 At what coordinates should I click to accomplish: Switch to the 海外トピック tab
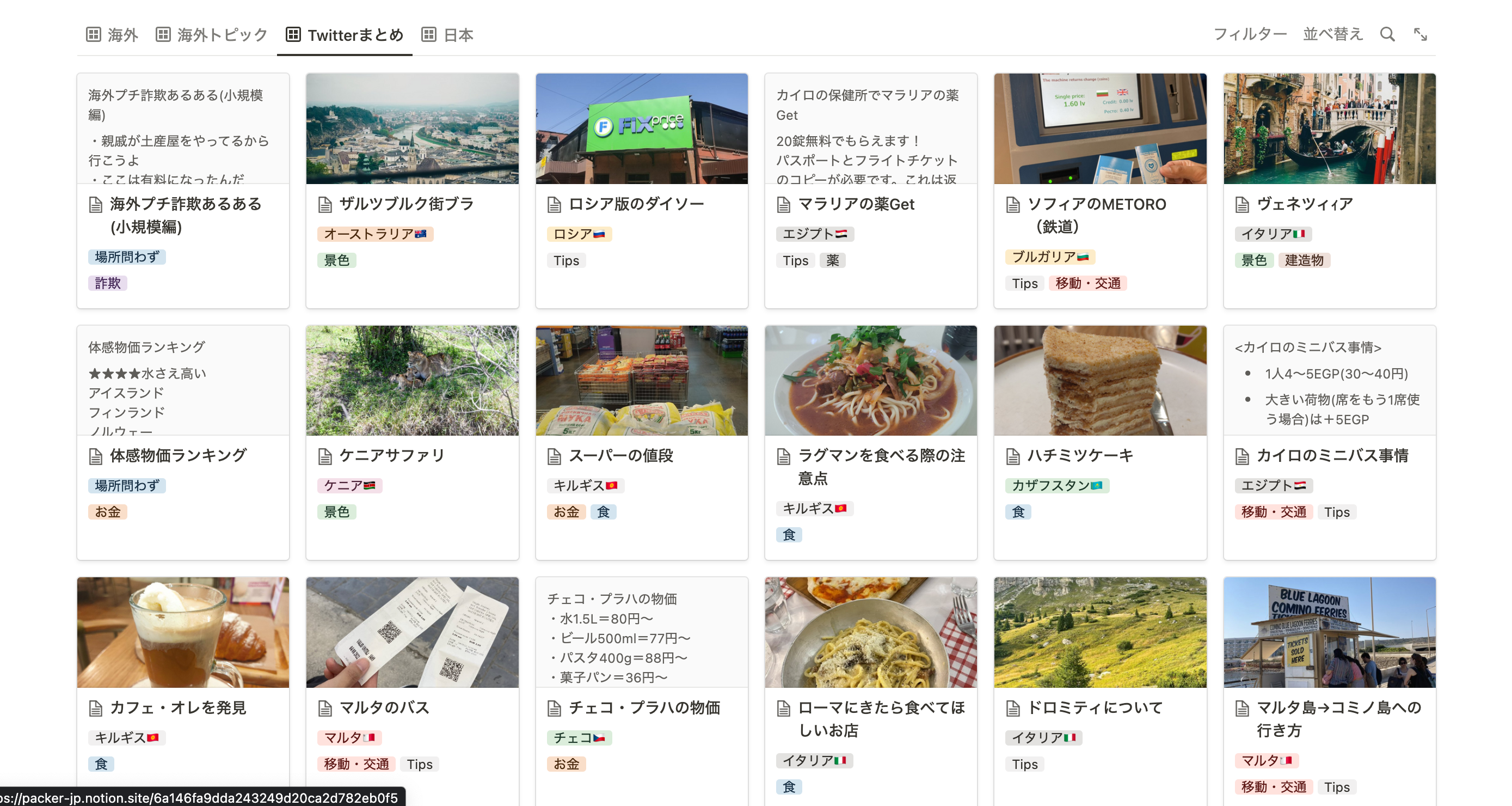[211, 35]
